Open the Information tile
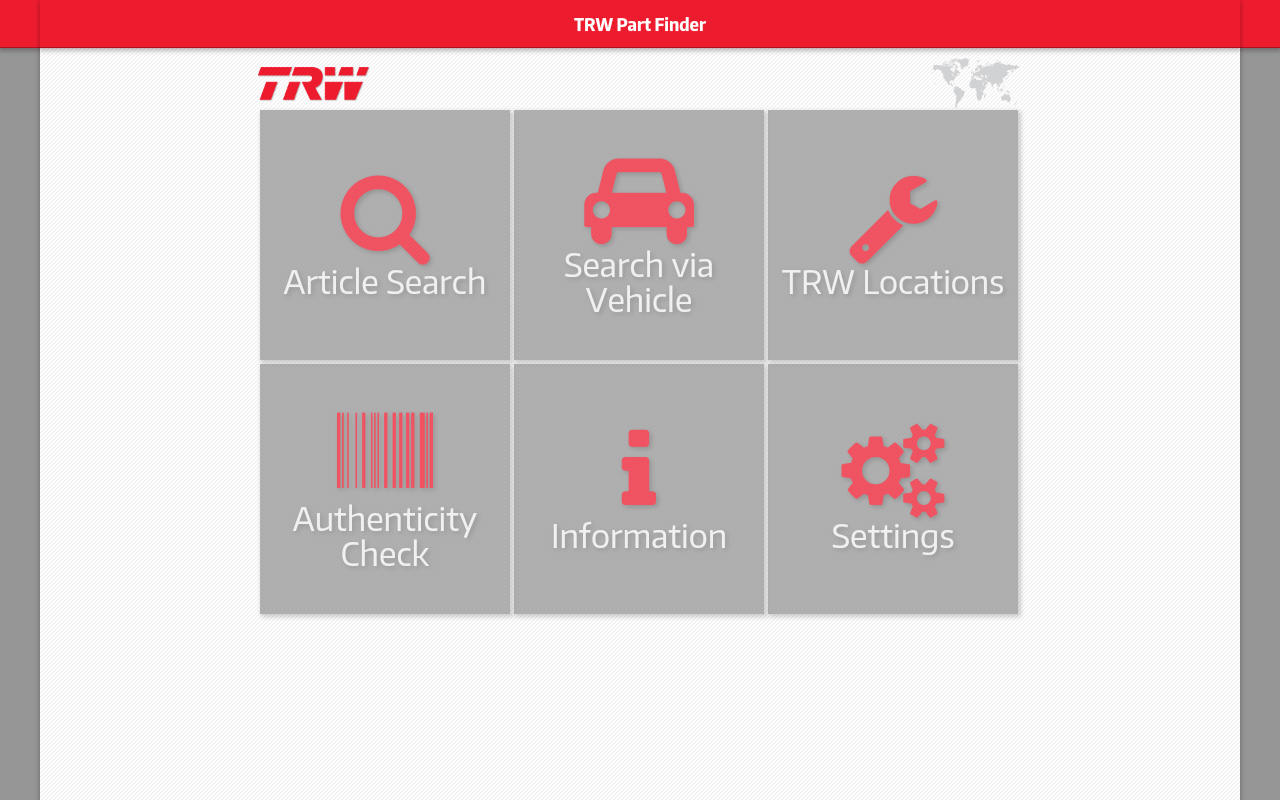 (639, 489)
